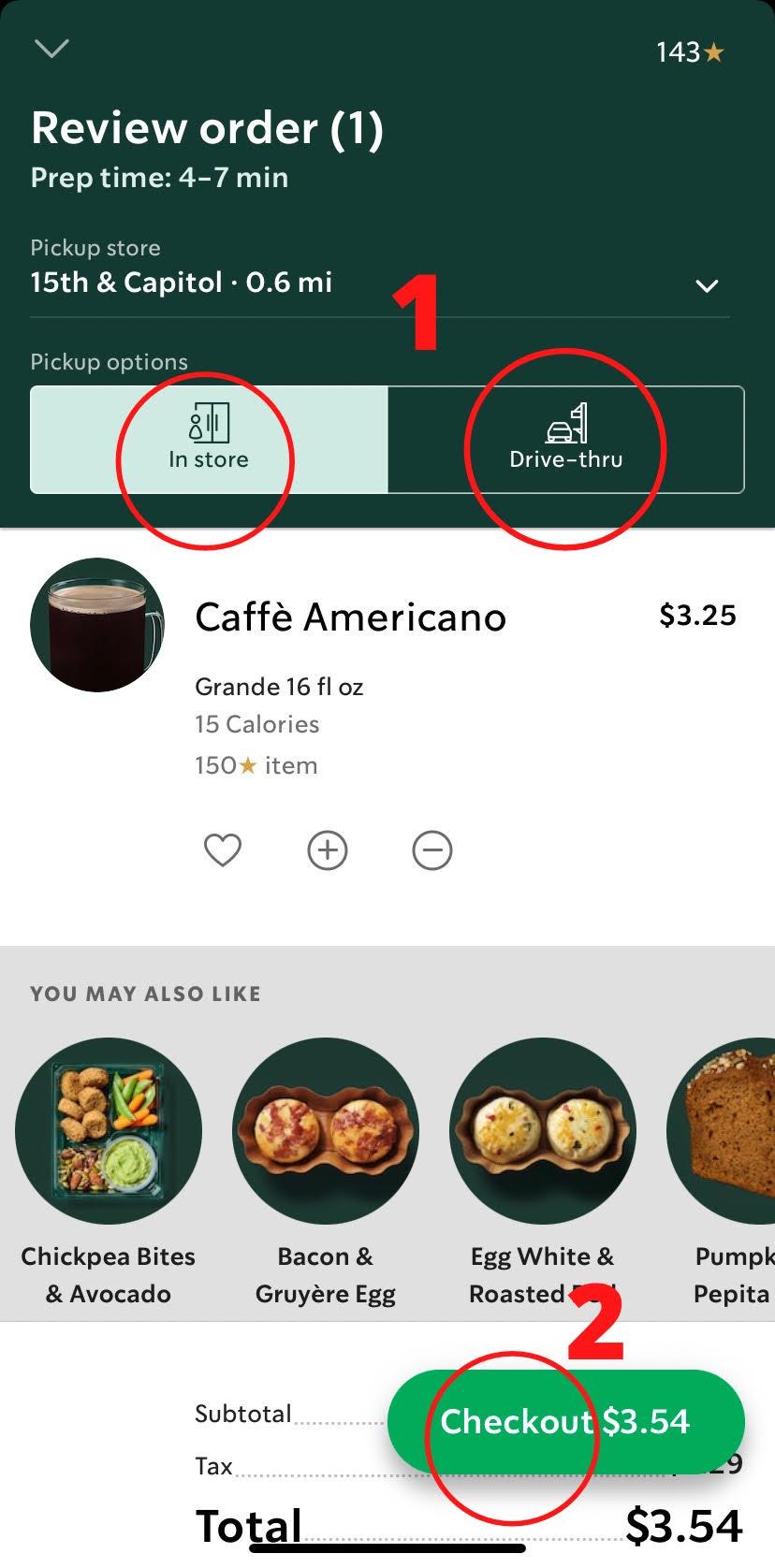Open Bacon & Gruyère Egg suggestion
The height and width of the screenshot is (1568, 775).
click(x=326, y=1132)
